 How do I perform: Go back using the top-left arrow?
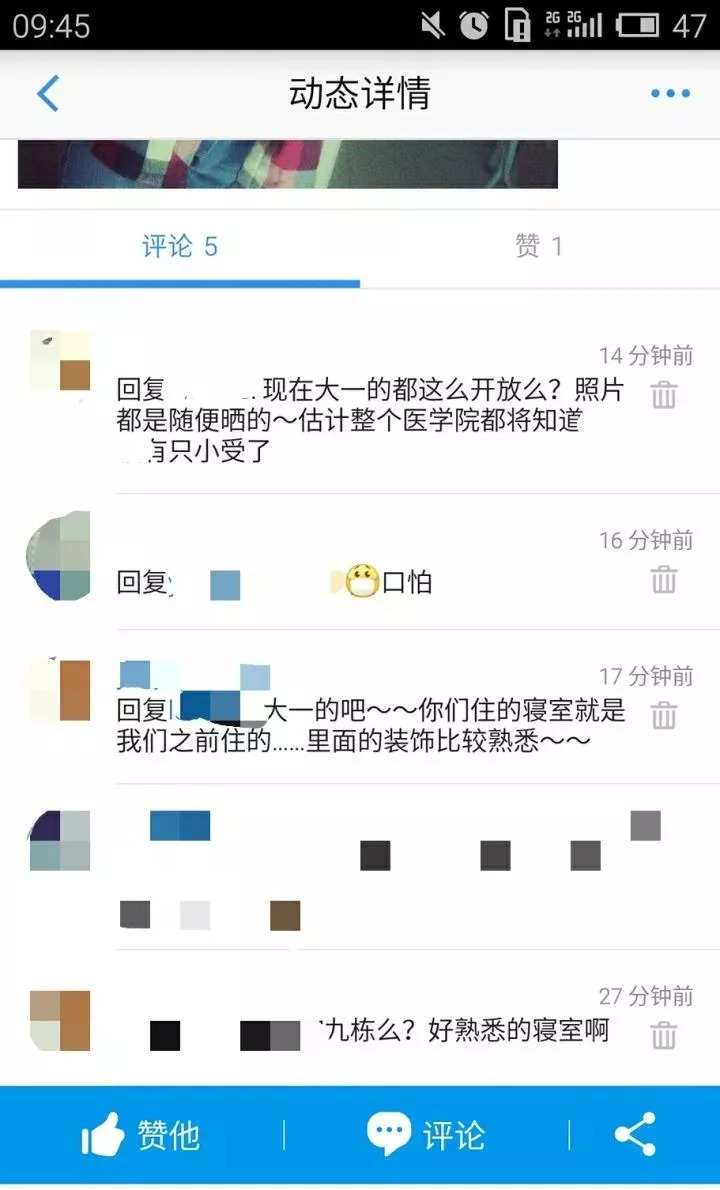(x=48, y=94)
